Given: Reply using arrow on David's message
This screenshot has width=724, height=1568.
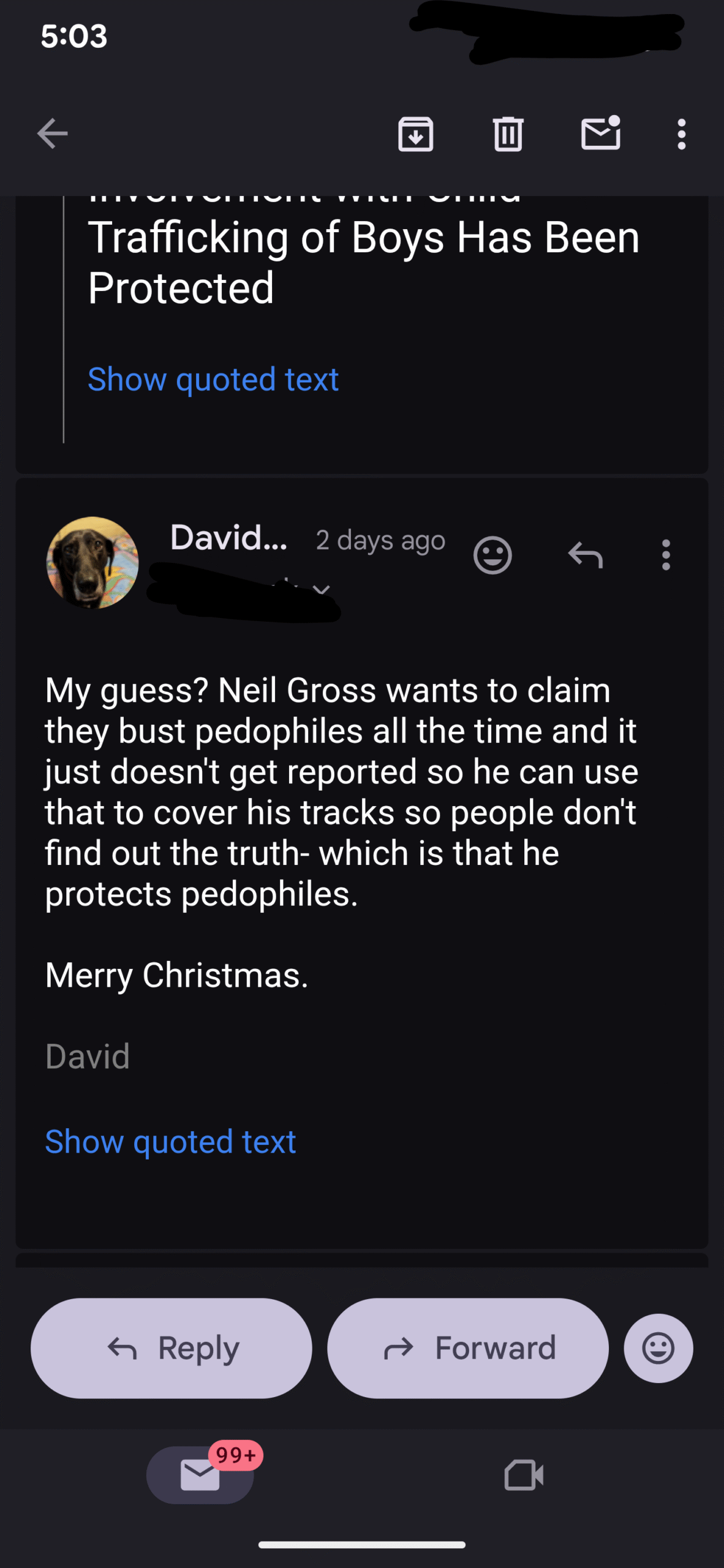Looking at the screenshot, I should (x=585, y=556).
